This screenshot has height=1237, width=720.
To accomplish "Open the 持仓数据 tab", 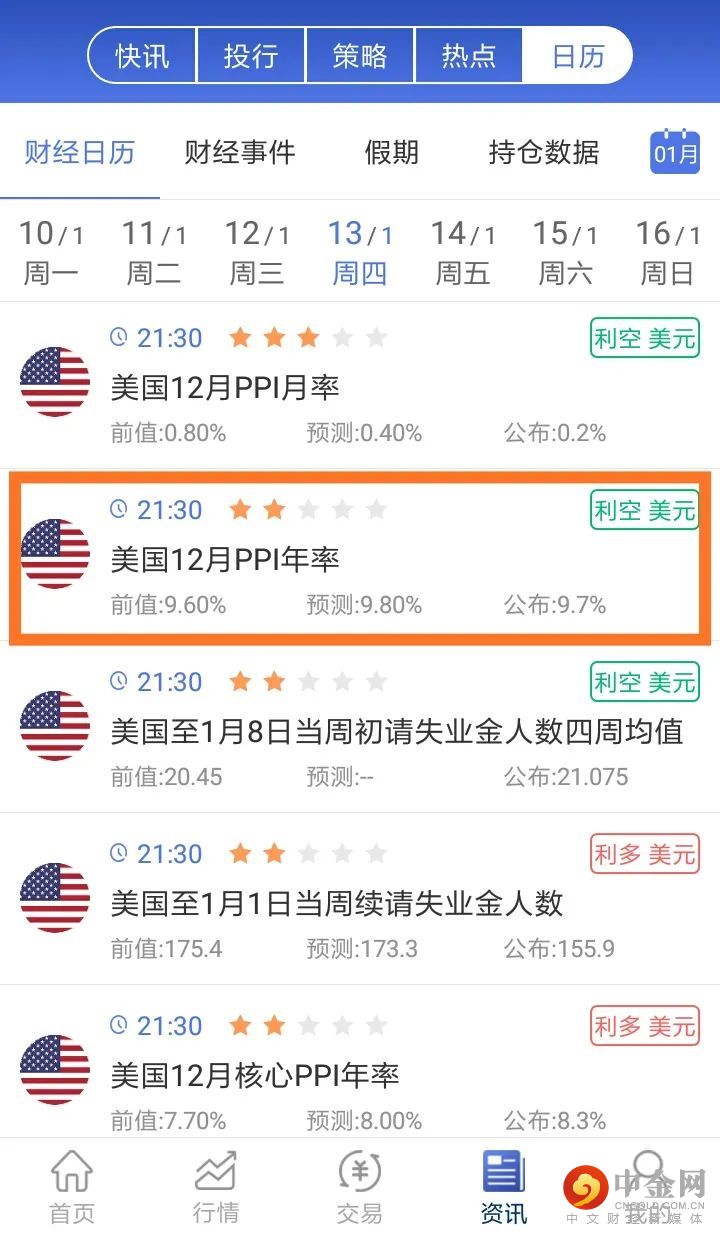I will click(544, 153).
